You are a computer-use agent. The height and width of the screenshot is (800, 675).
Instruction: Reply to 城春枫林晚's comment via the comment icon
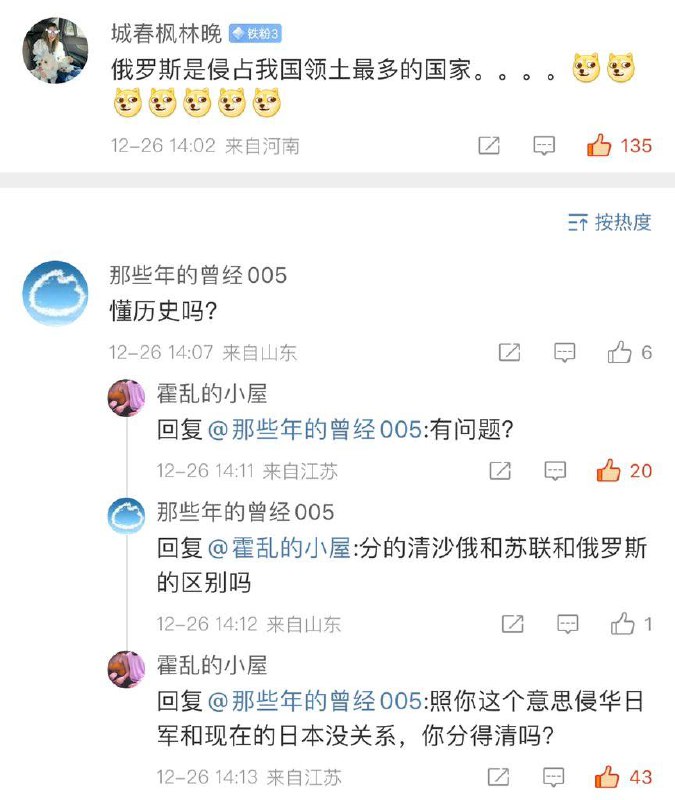tap(544, 146)
